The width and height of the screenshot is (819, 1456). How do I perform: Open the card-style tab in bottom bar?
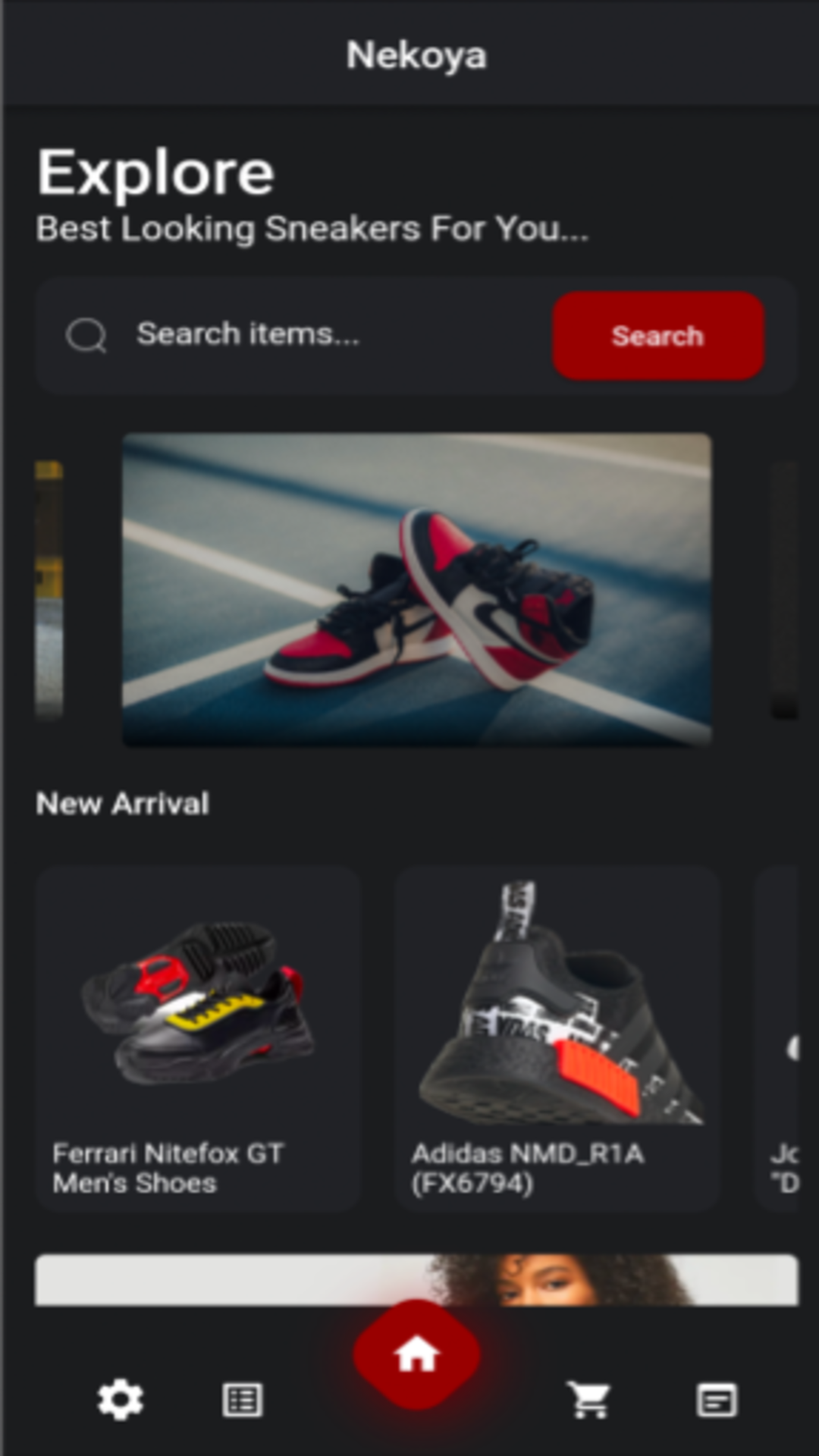(x=717, y=1400)
